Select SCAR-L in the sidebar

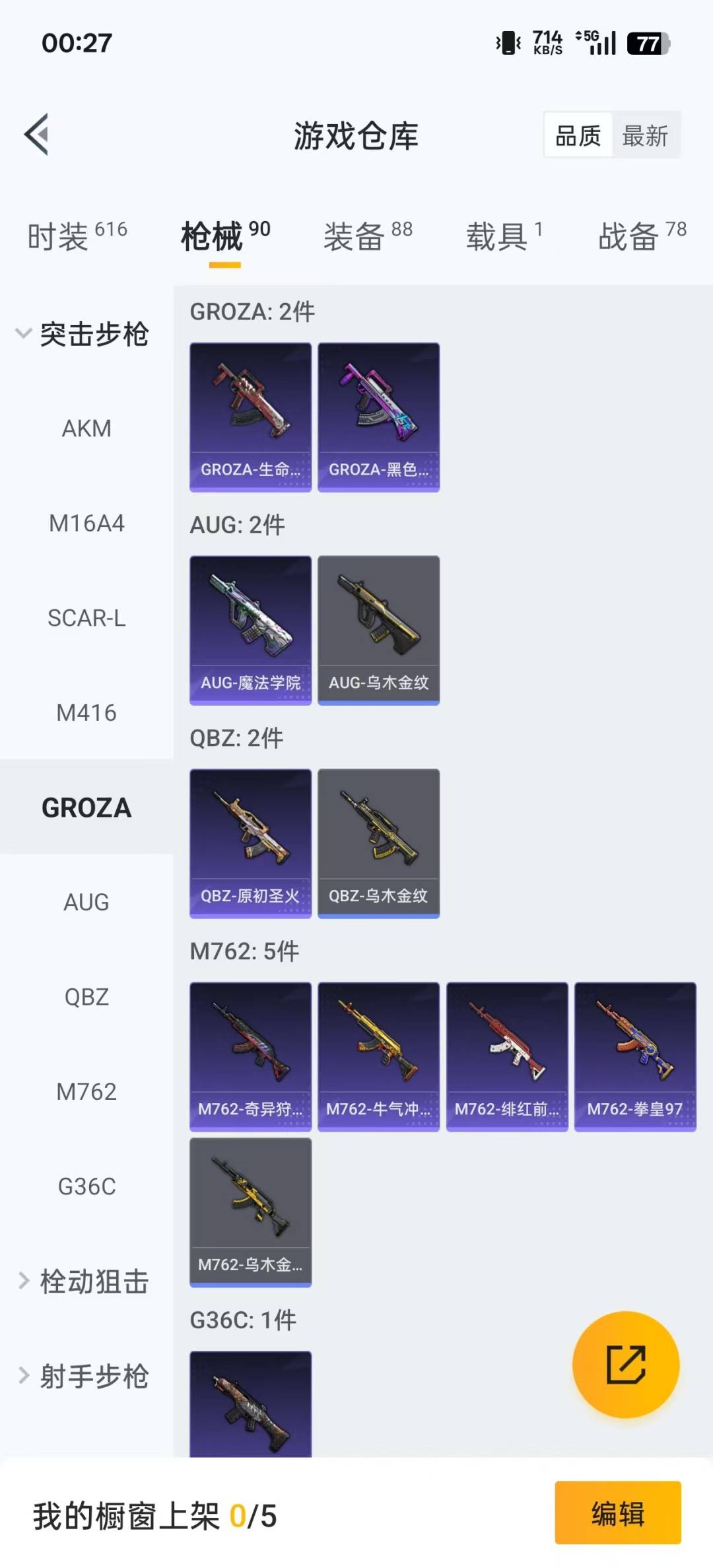click(86, 618)
